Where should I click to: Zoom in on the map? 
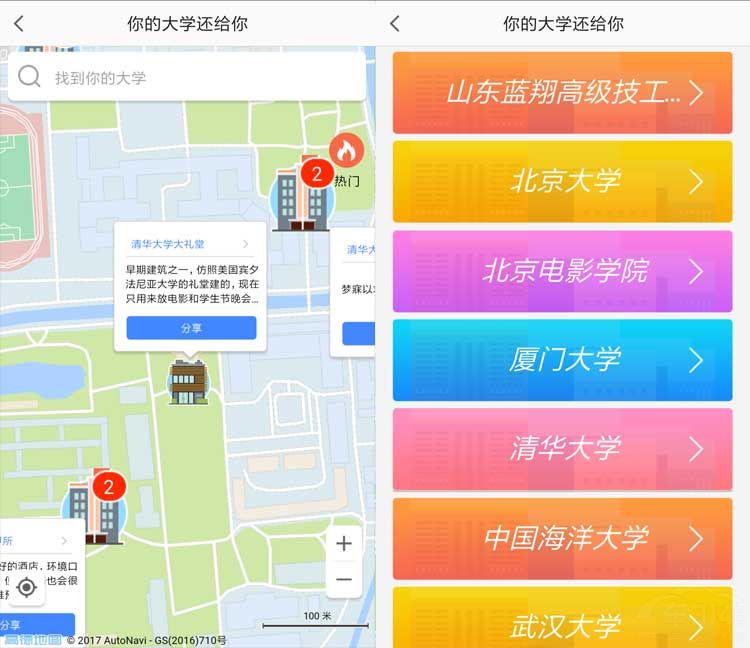click(344, 544)
